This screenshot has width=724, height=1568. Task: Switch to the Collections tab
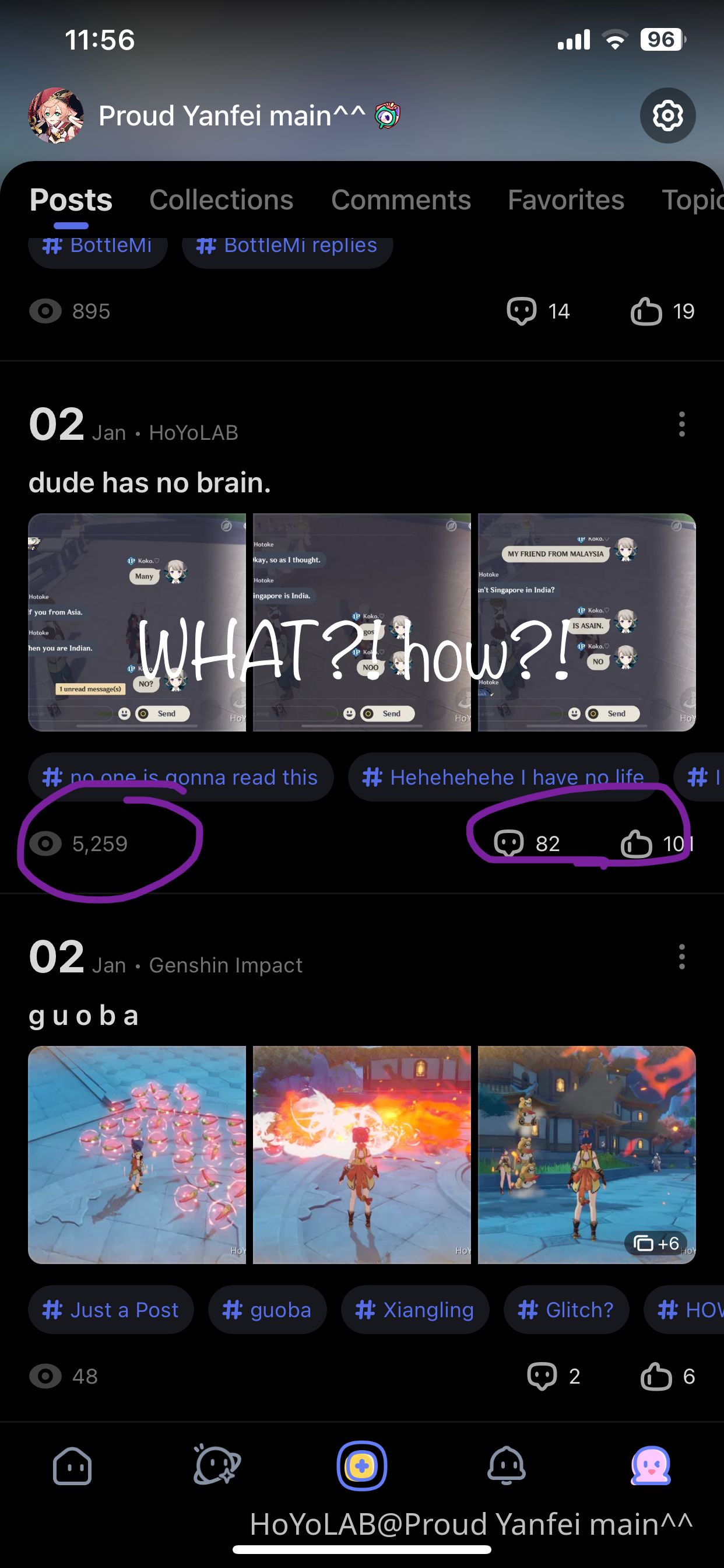(222, 199)
